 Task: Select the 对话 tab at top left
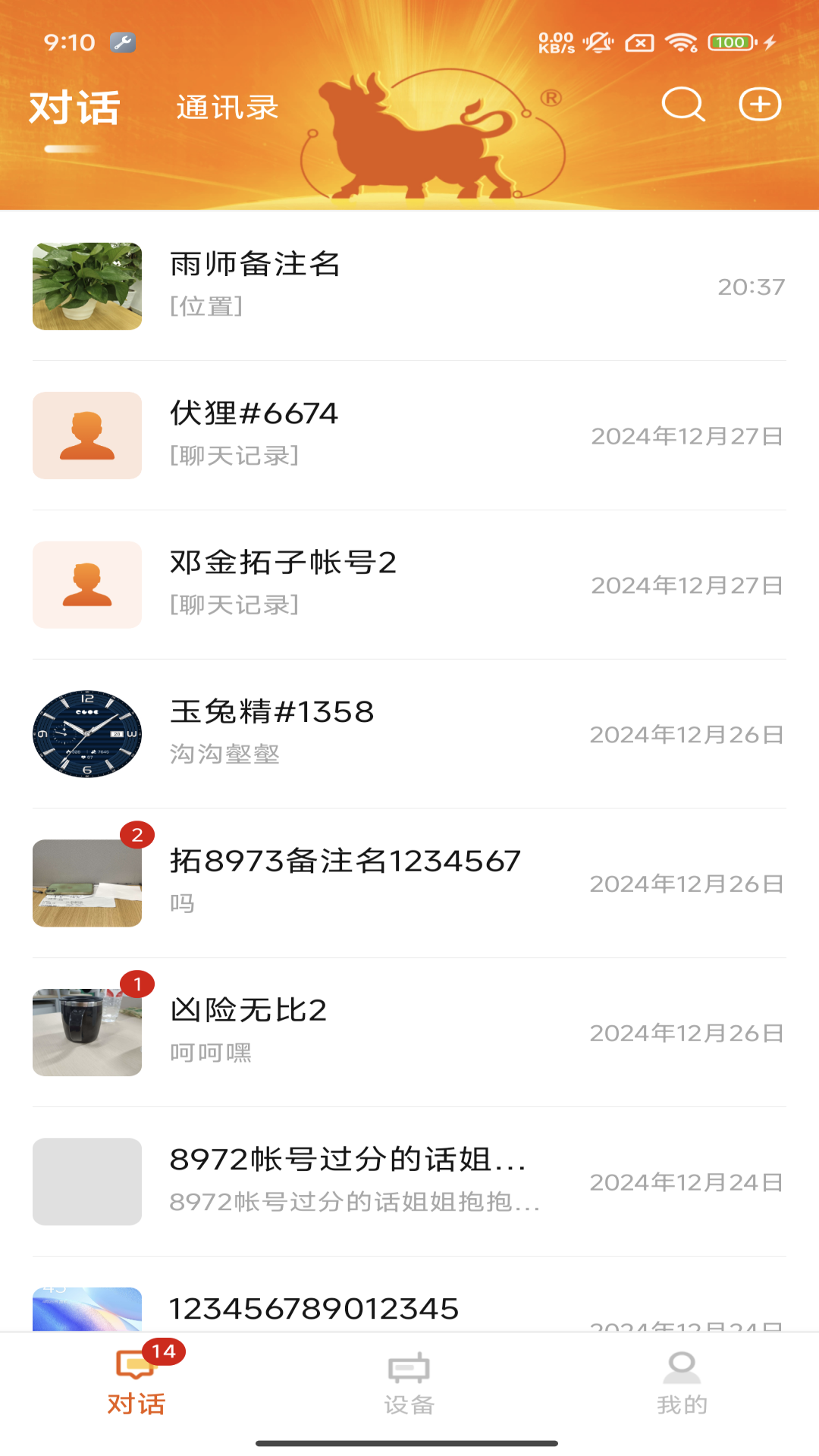coord(74,106)
